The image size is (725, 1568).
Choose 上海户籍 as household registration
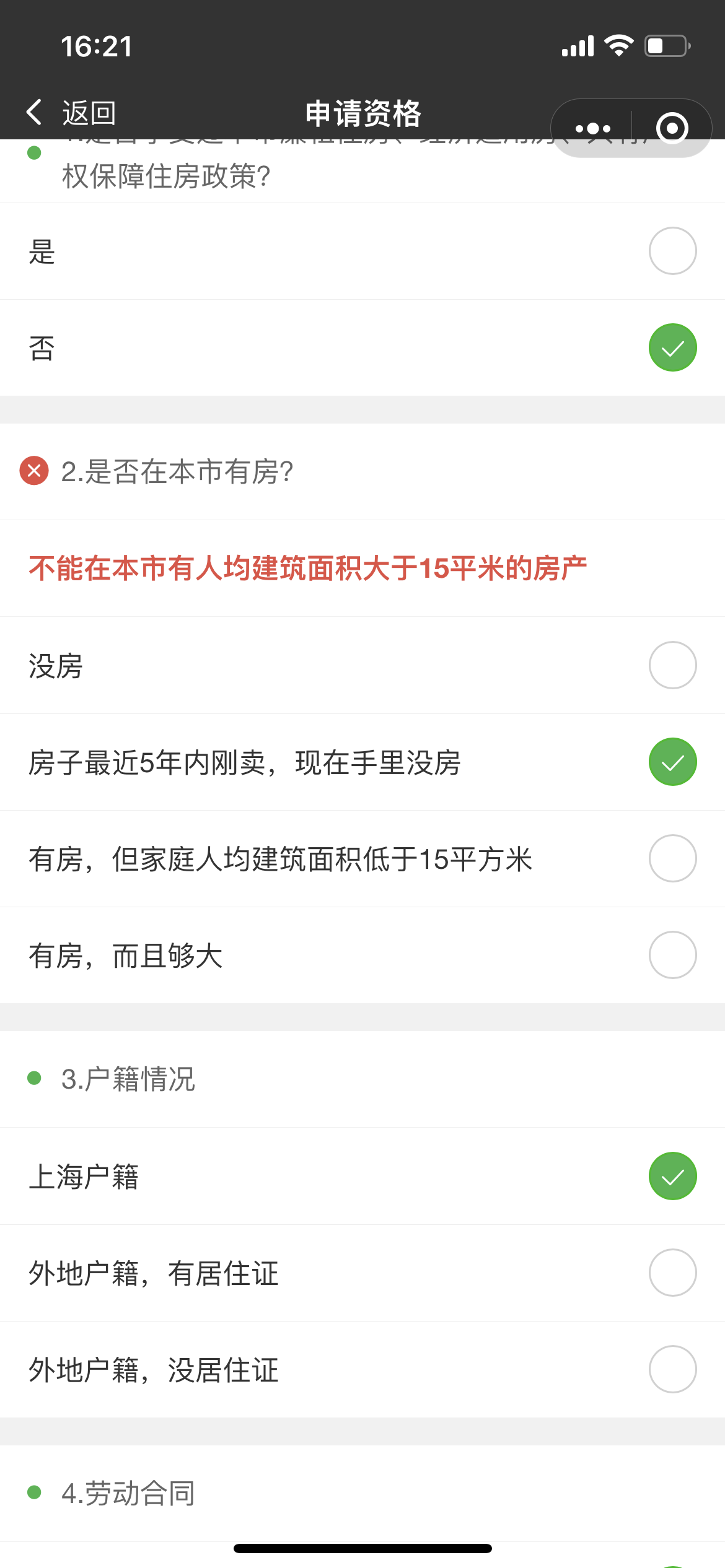362,1176
